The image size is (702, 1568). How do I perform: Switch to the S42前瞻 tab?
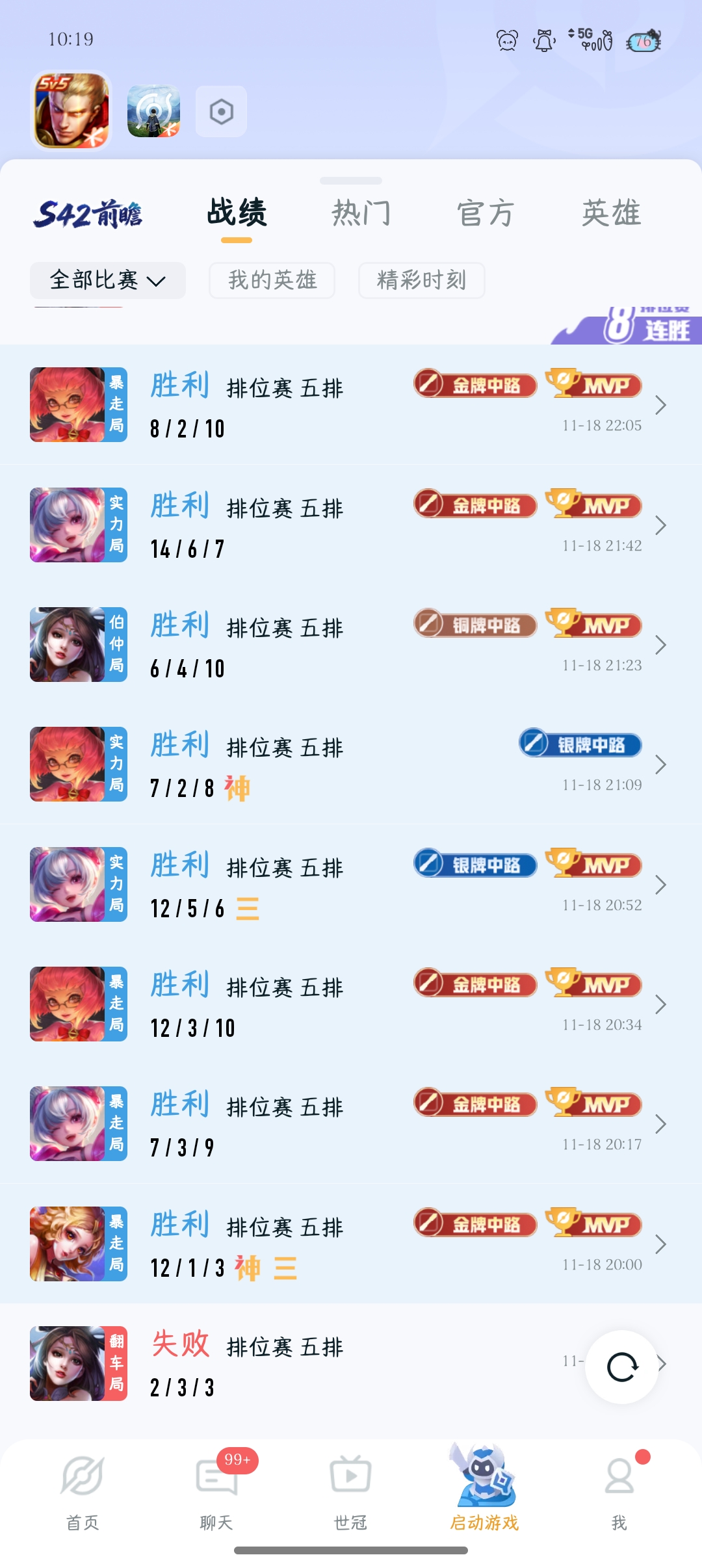pos(88,214)
